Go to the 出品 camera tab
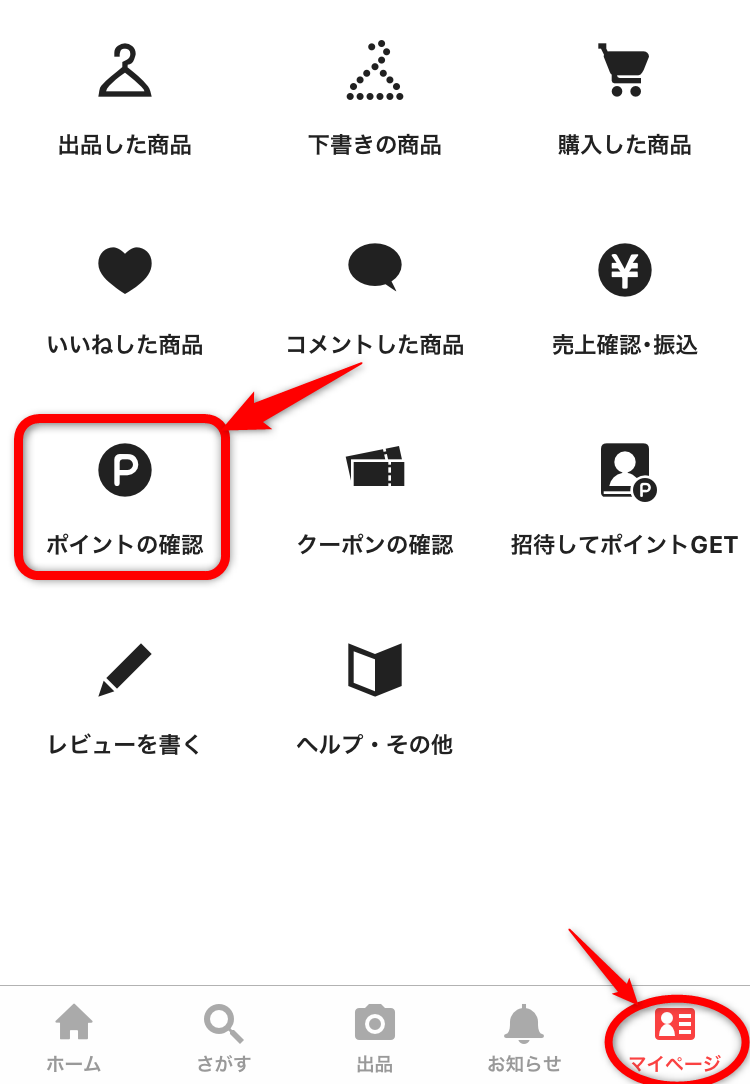Viewport: 750px width, 1084px height. click(375, 1037)
